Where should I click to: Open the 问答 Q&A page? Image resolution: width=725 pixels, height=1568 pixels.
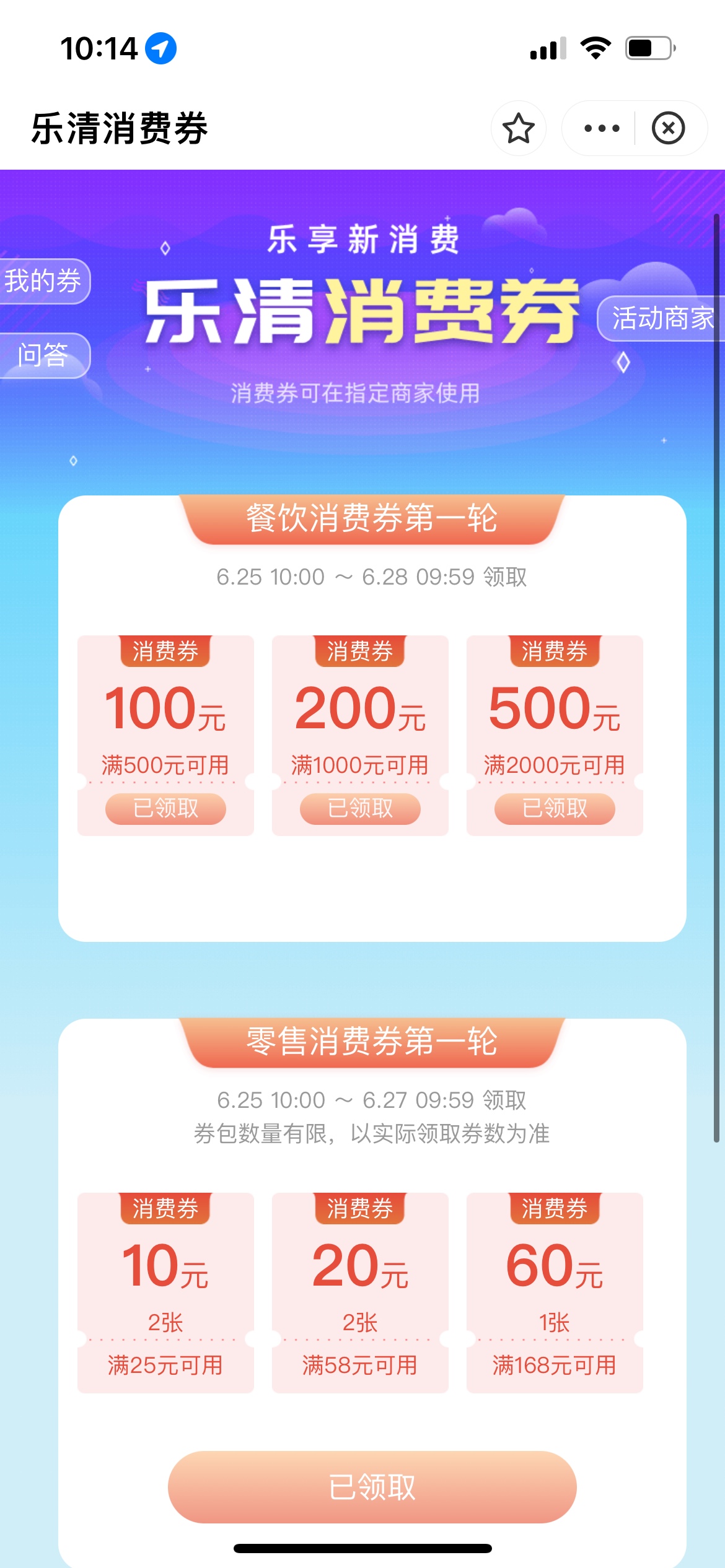[x=43, y=355]
